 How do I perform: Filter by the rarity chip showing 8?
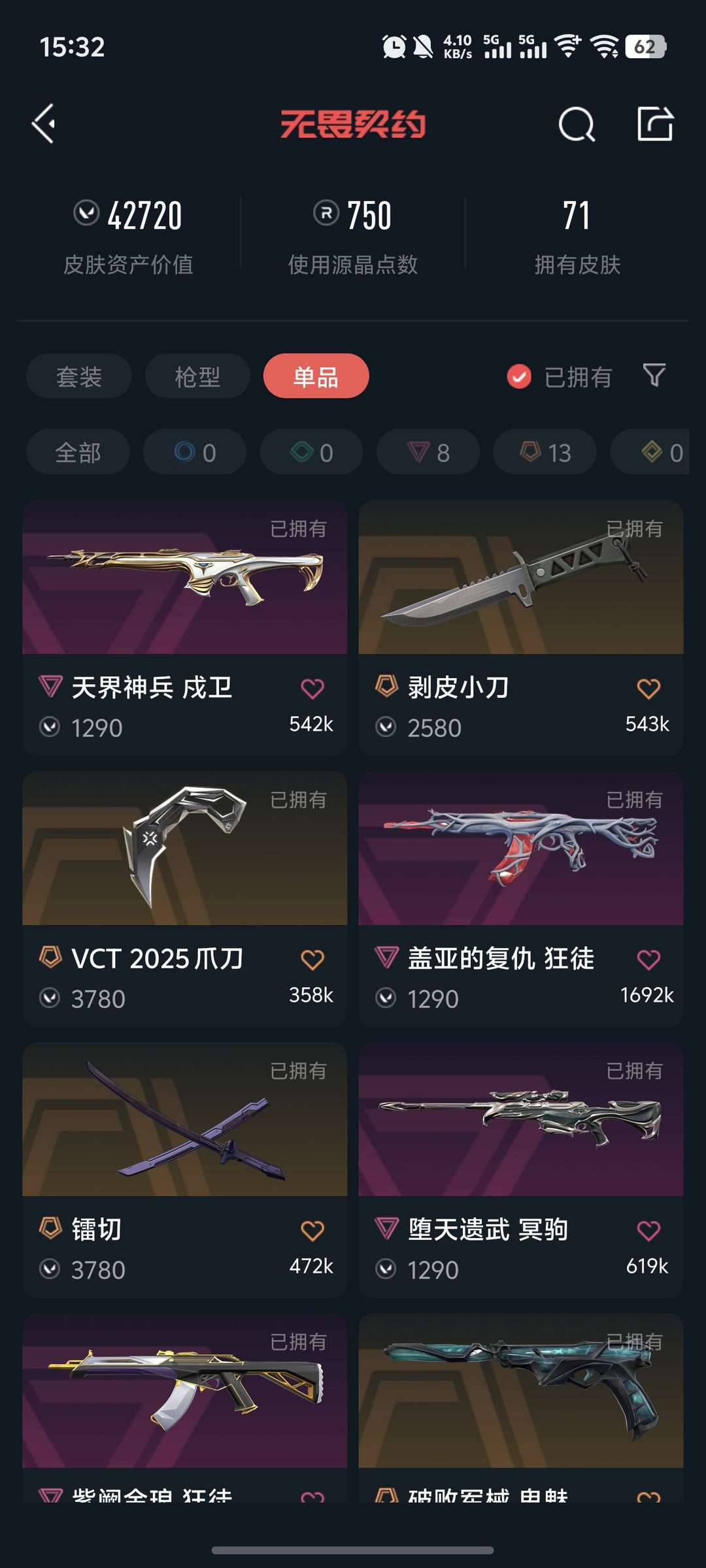(428, 452)
